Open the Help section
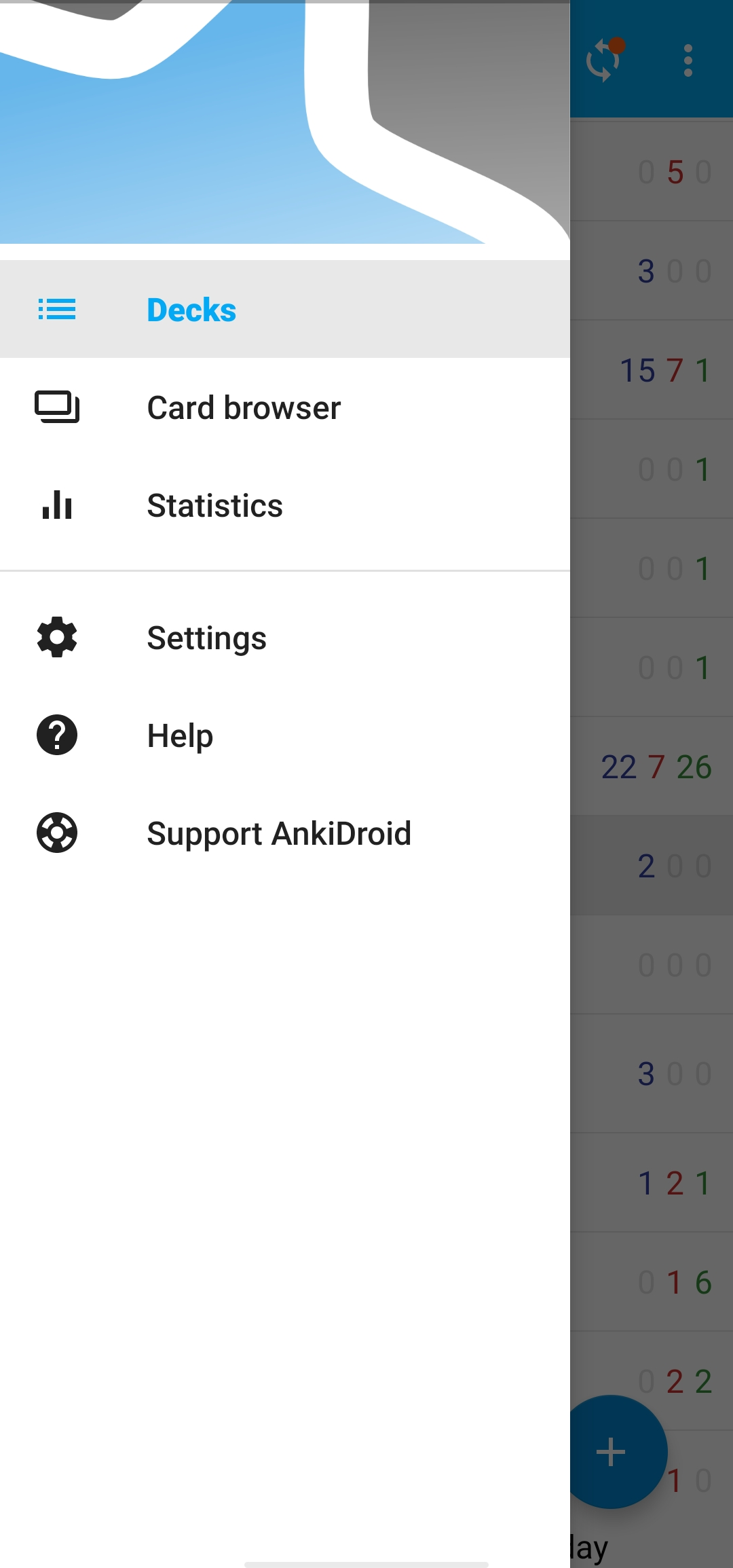The width and height of the screenshot is (733, 1568). (179, 735)
